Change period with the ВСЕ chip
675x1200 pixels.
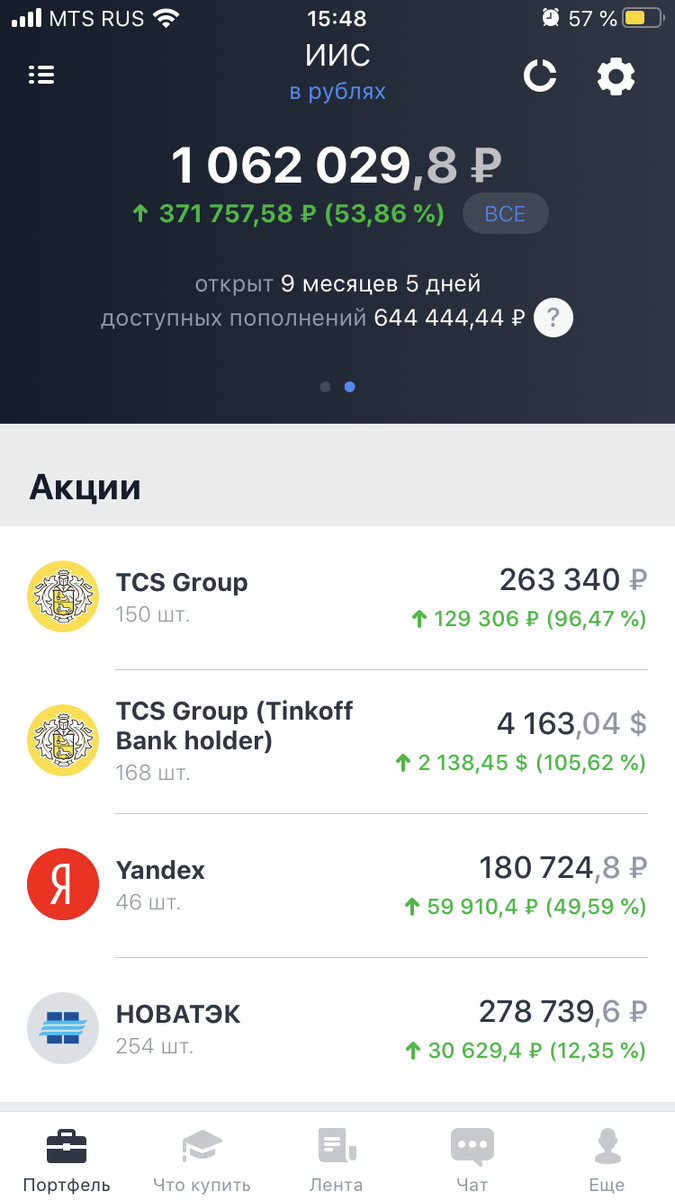point(505,213)
